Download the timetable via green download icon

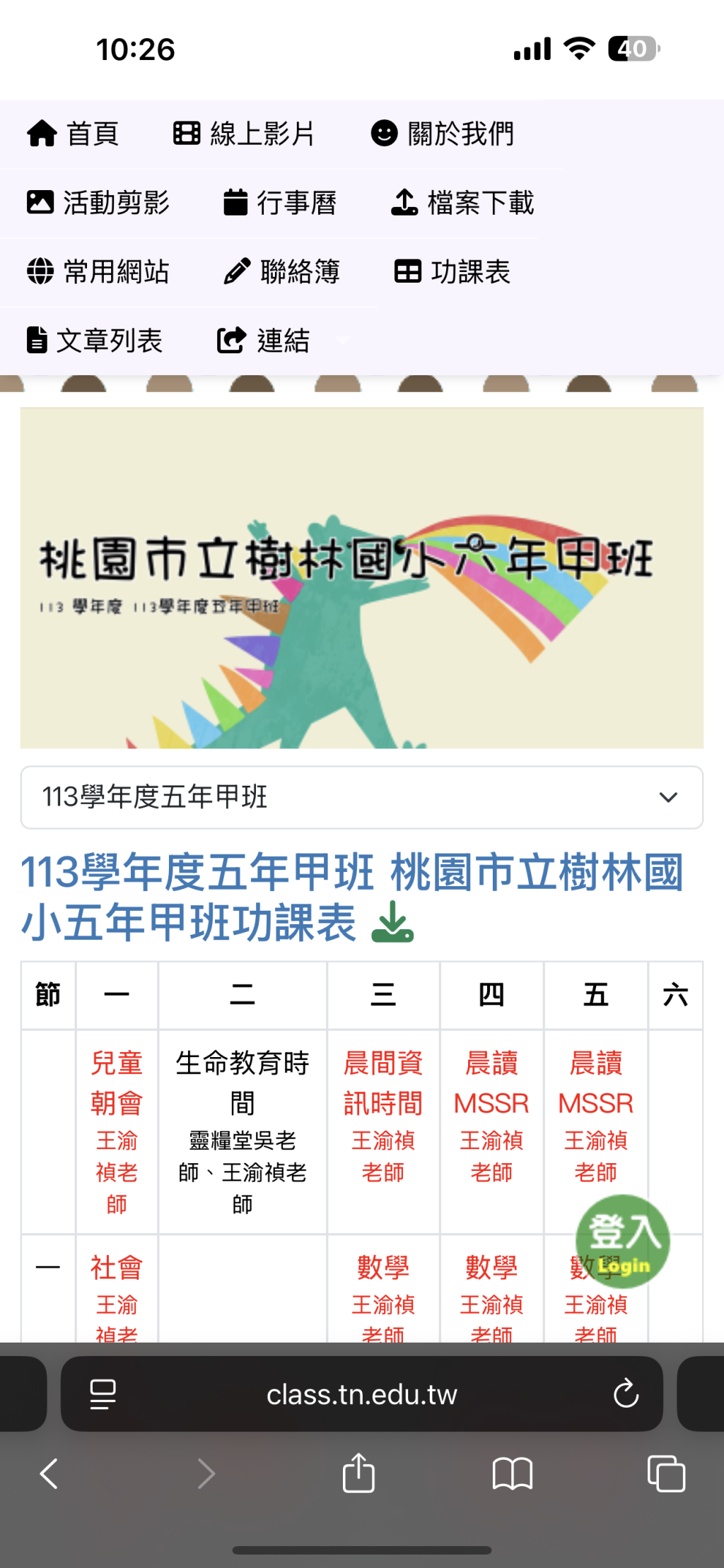(392, 922)
